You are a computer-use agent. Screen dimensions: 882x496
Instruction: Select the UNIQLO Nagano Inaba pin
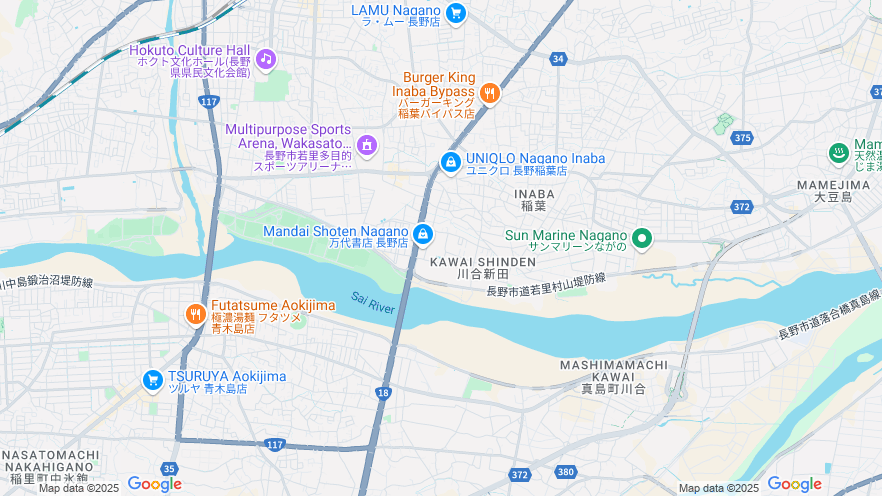coord(451,162)
